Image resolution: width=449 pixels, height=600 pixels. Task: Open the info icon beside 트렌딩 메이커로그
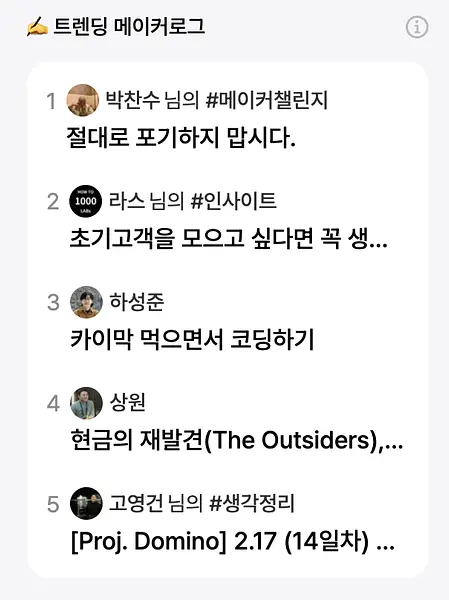(x=417, y=28)
